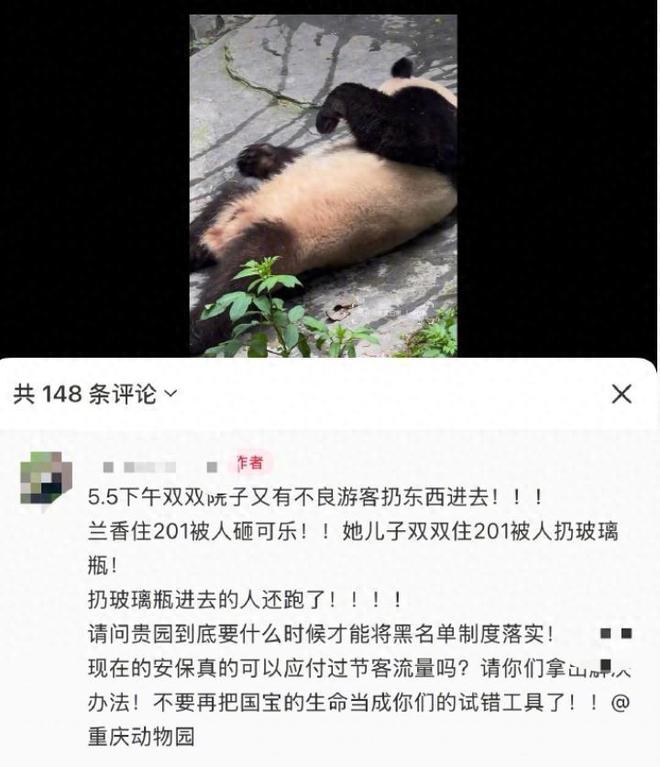Tap the panda video above the comments
The image size is (660, 767).
point(323,185)
